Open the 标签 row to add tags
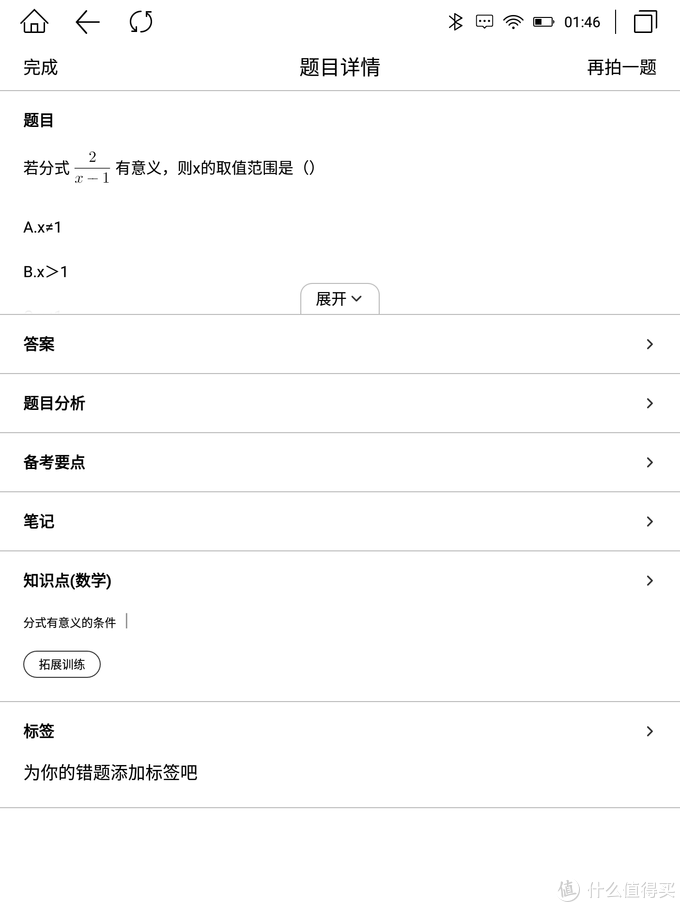The width and height of the screenshot is (680, 907). click(x=339, y=731)
